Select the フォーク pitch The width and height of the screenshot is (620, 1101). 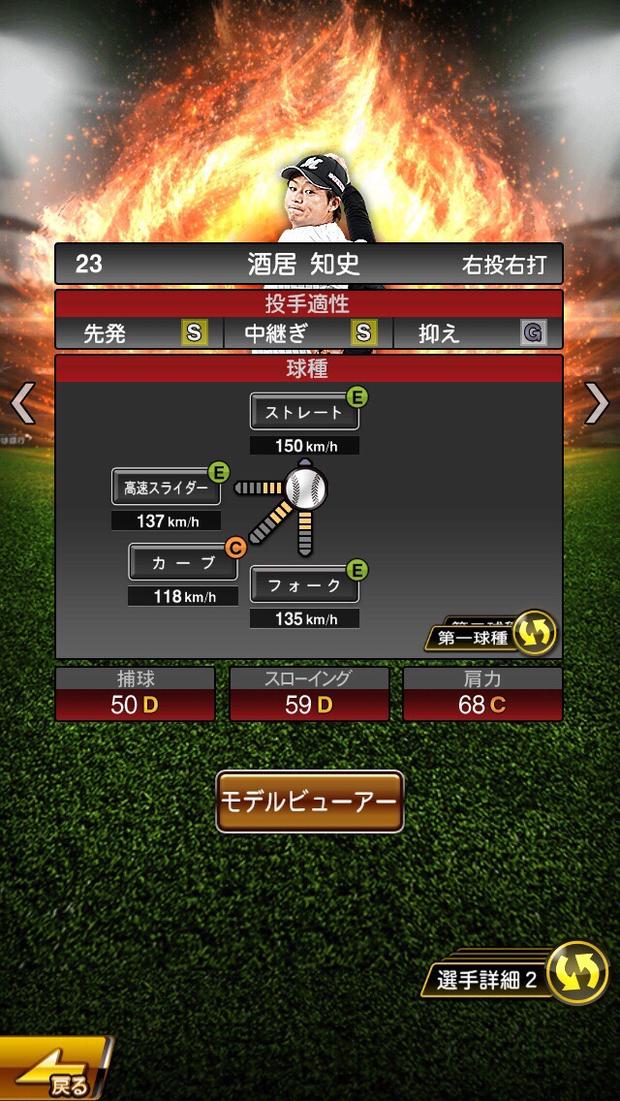pyautogui.click(x=303, y=585)
